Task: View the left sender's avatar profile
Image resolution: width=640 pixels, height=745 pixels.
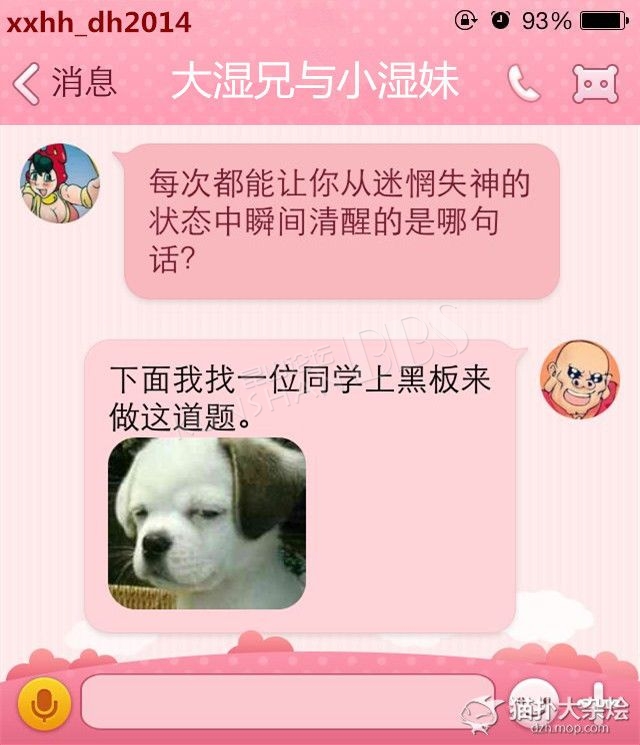Action: 60,183
